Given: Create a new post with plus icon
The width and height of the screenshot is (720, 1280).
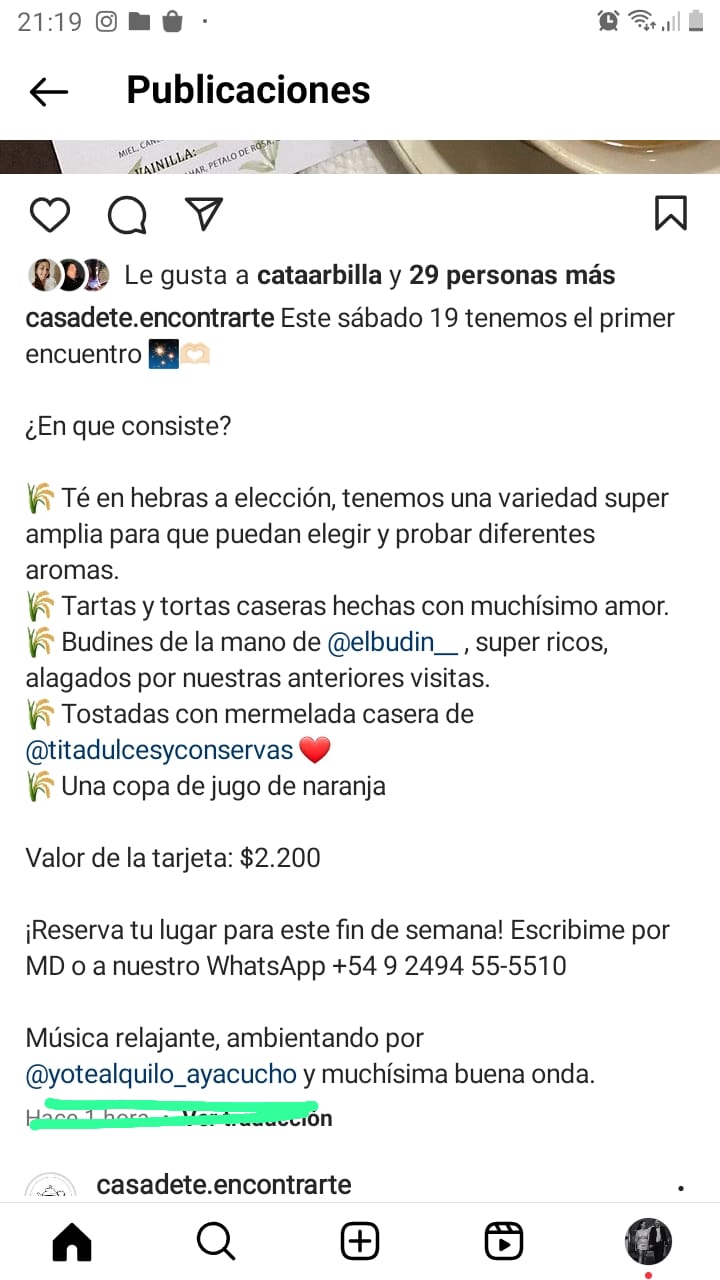Looking at the screenshot, I should (x=360, y=1241).
